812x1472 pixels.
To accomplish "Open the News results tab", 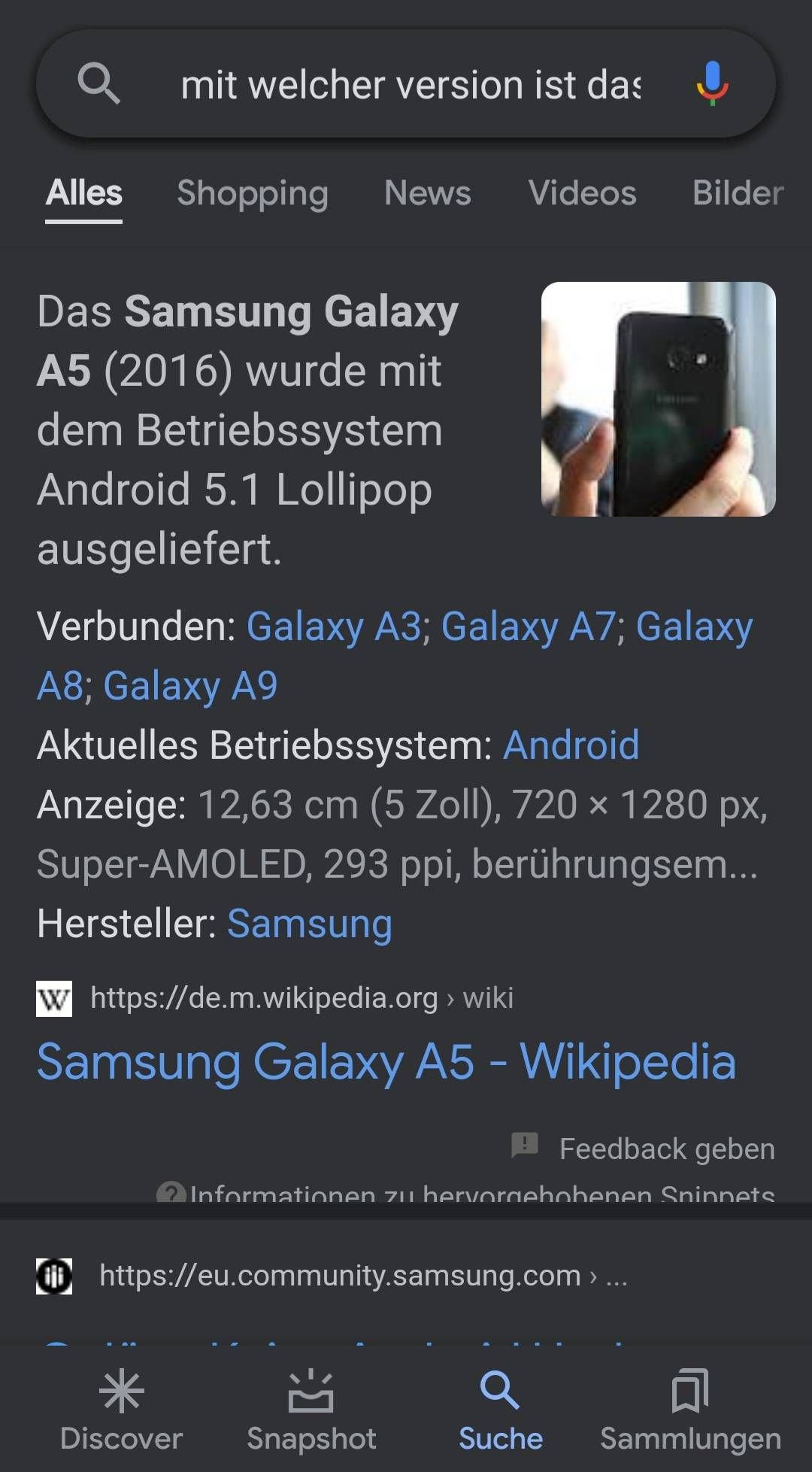I will 426,193.
